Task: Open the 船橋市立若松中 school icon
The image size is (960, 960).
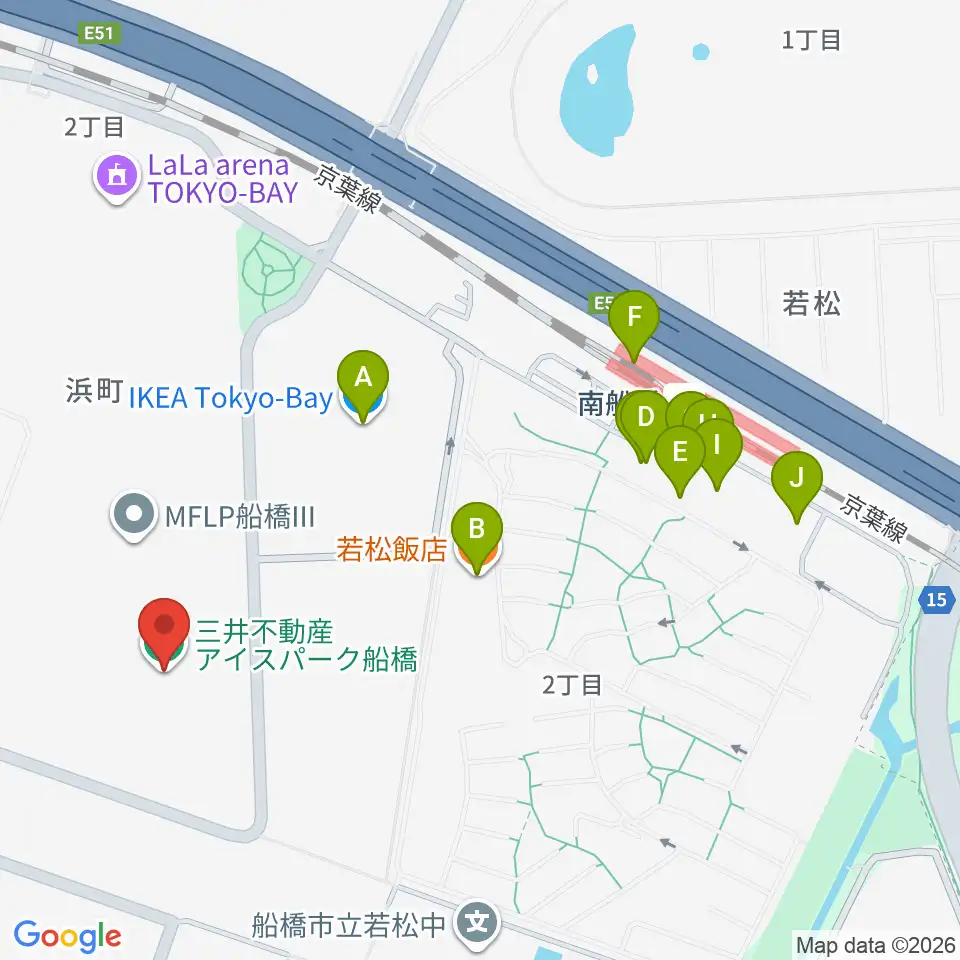Action: coord(477,923)
